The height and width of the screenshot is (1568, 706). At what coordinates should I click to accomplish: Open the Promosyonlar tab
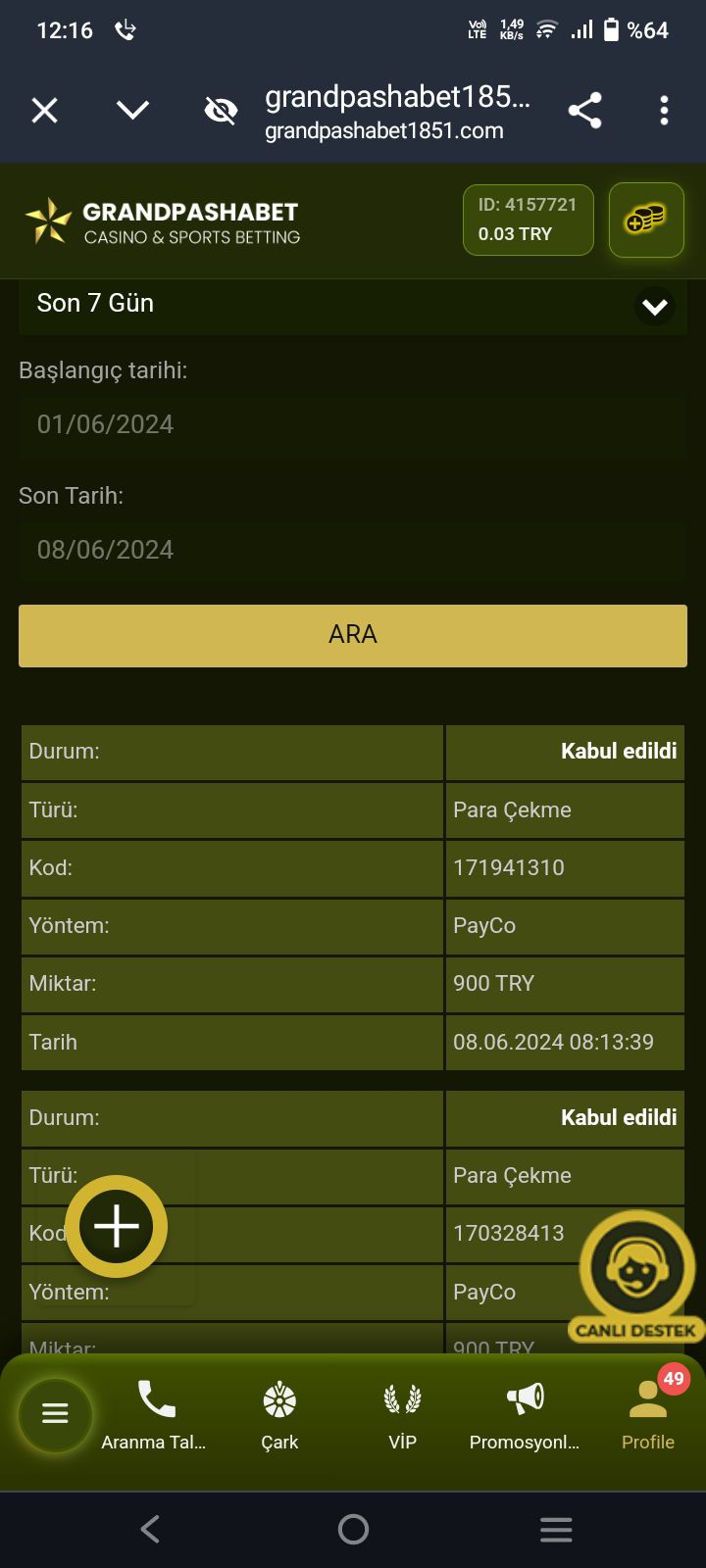pos(525,1416)
